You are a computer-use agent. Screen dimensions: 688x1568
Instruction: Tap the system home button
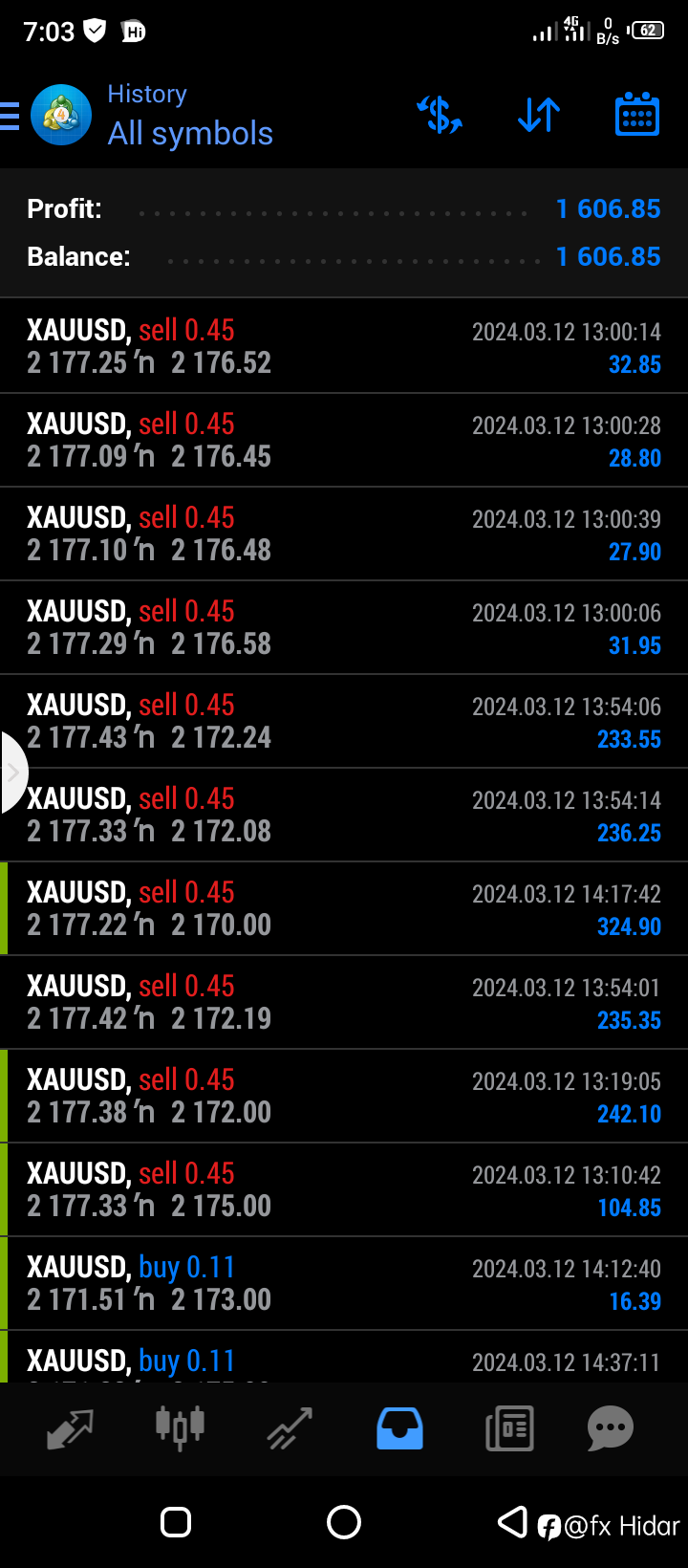click(344, 1521)
